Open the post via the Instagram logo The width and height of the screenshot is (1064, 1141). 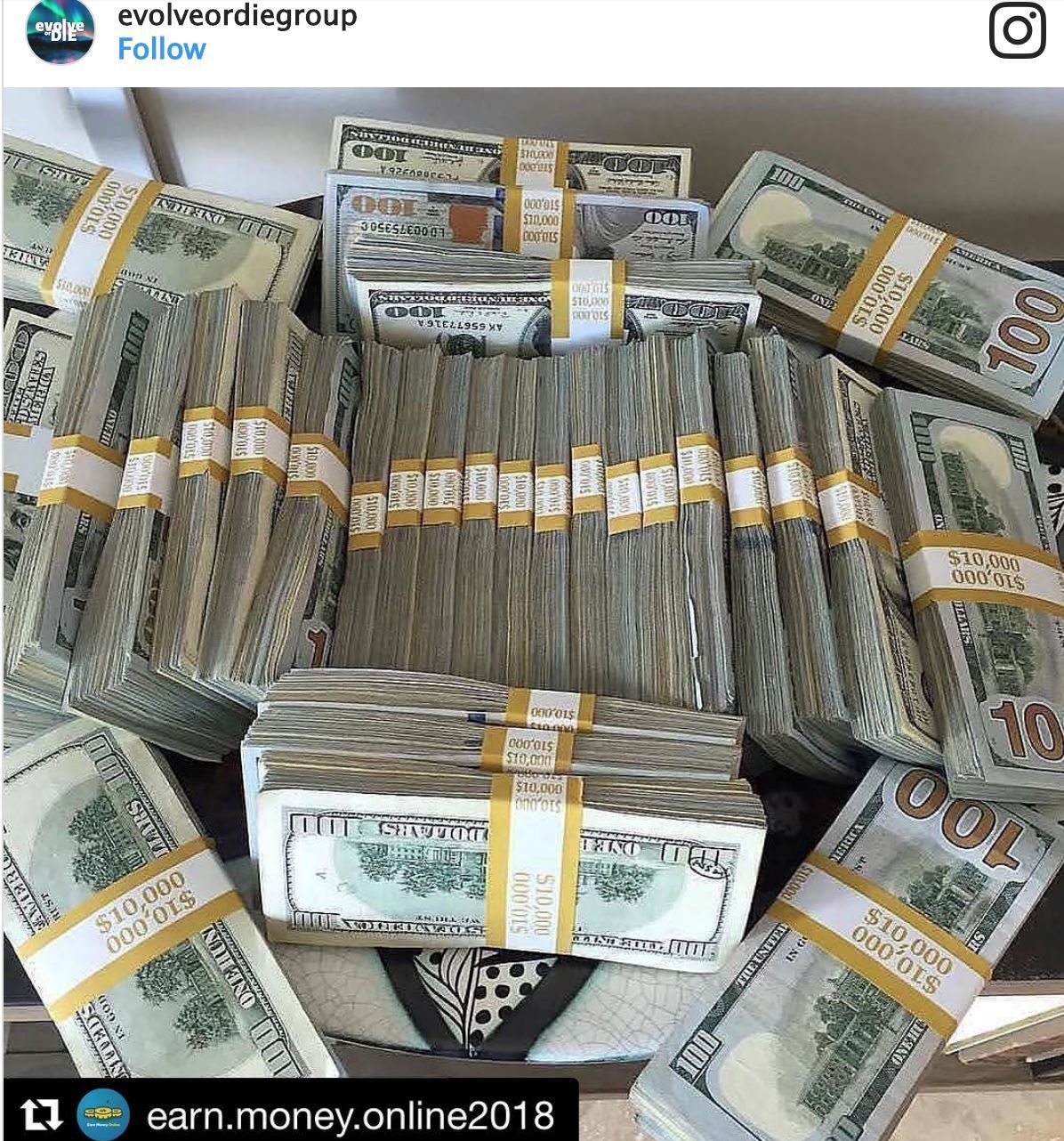click(x=1017, y=31)
